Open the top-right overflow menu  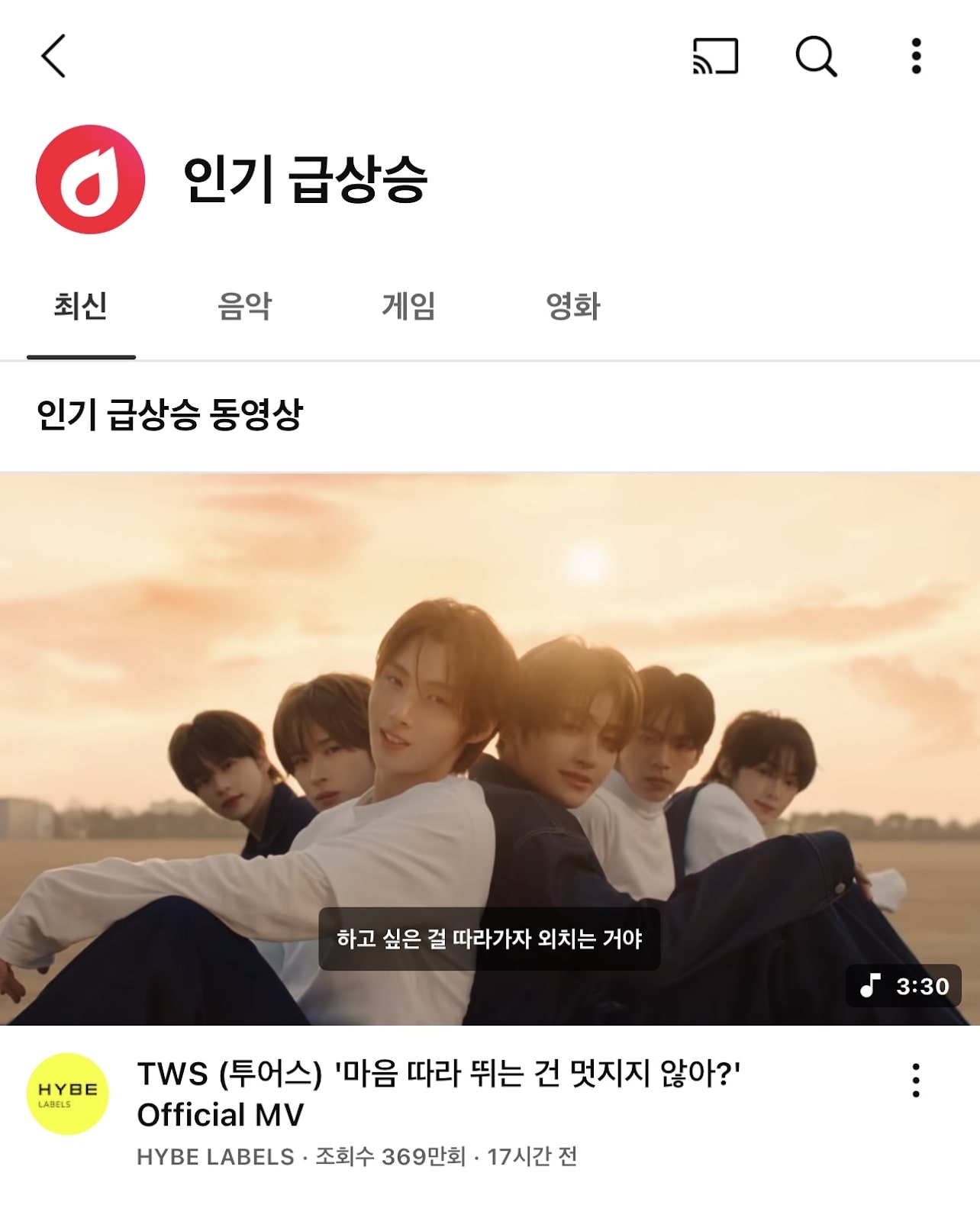point(916,56)
